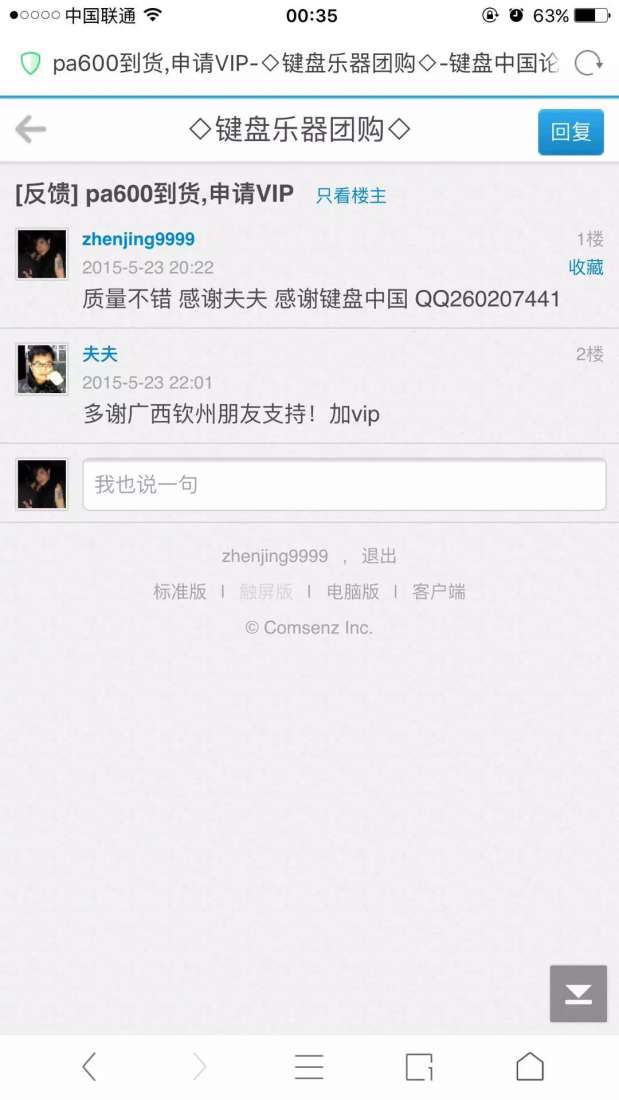The image size is (619, 1100).
Task: Open the 客户端 app link
Action: (439, 592)
